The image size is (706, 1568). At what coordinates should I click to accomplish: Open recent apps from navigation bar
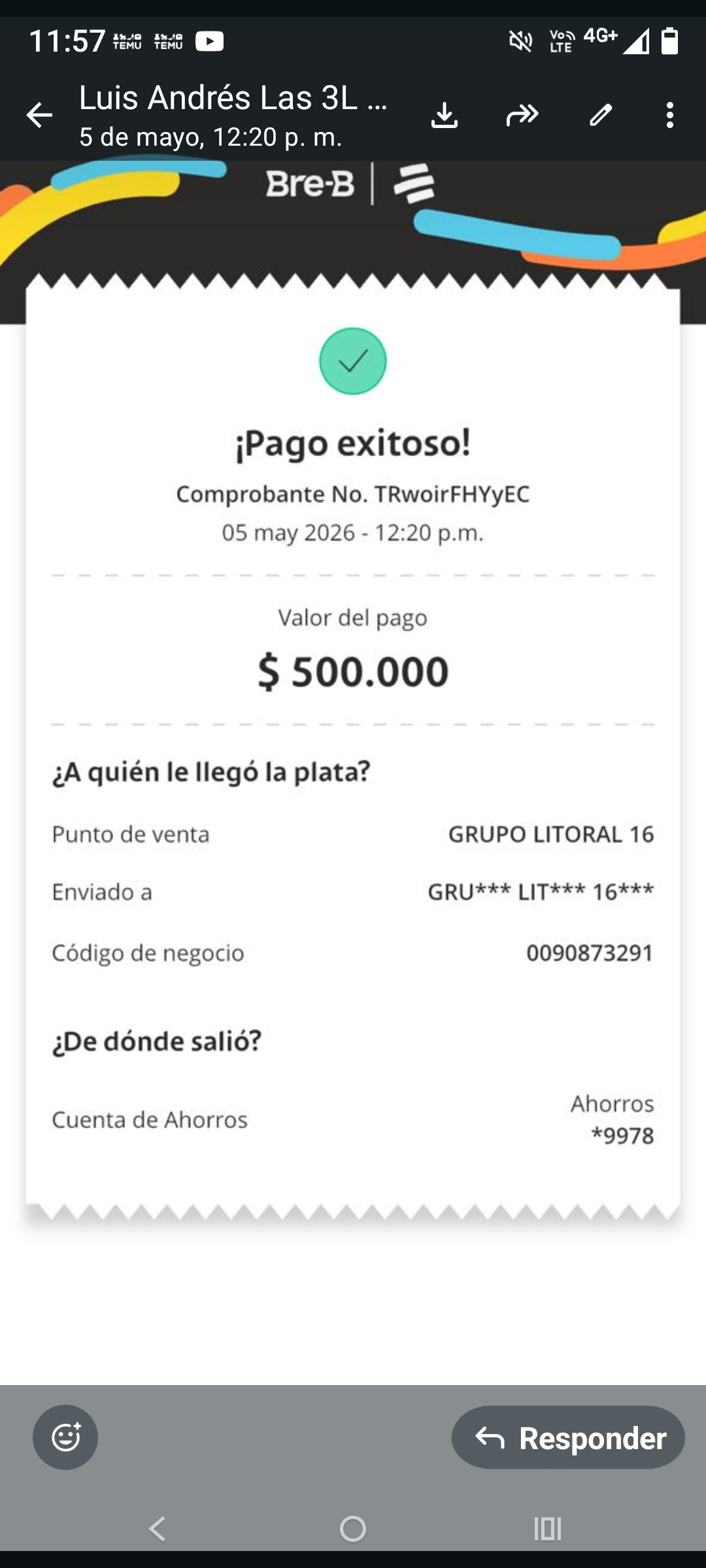tap(548, 1529)
